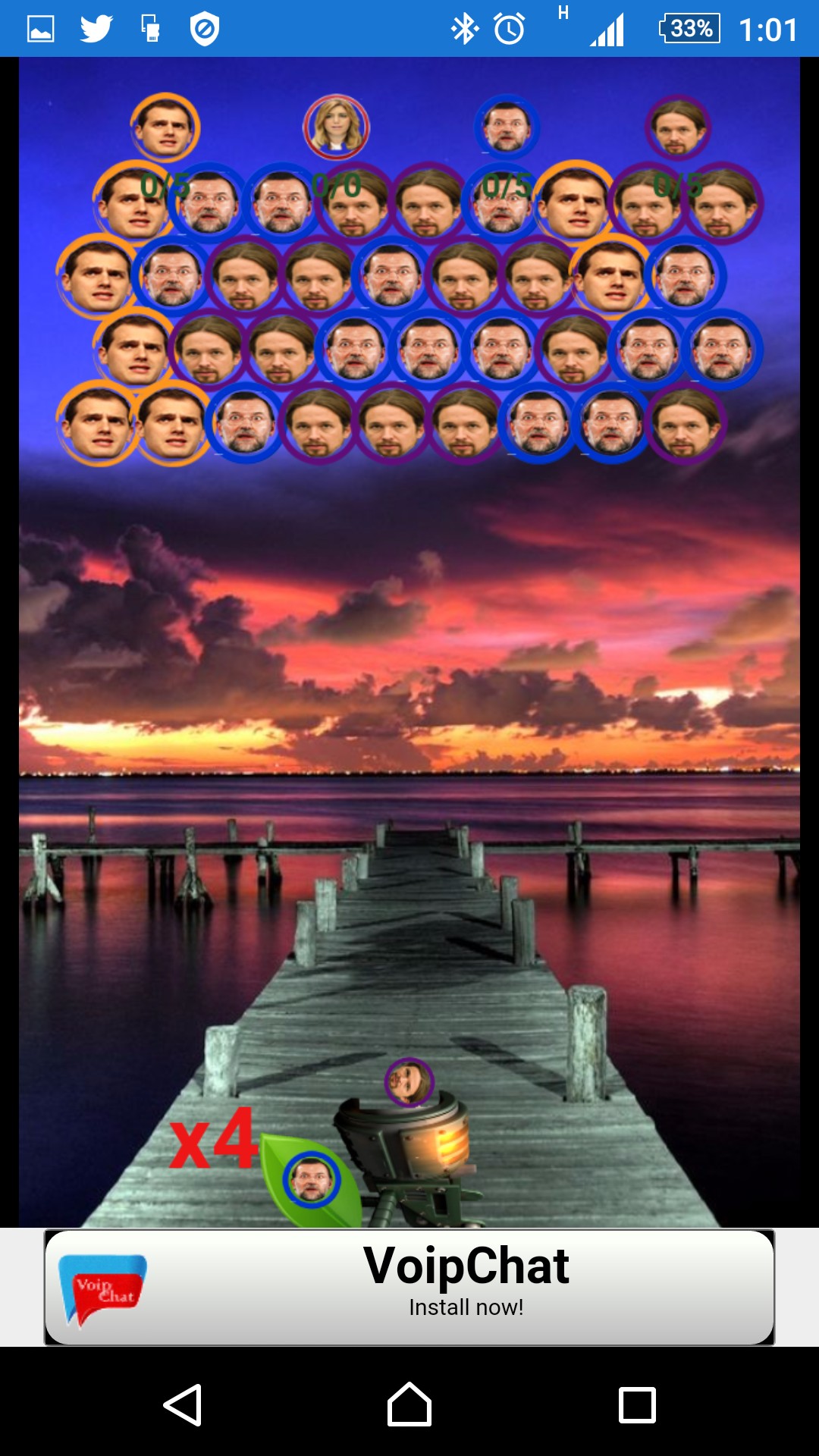Swap to the blue bubble on the green leaf
Screen dimensions: 819x1456
pyautogui.click(x=311, y=1180)
